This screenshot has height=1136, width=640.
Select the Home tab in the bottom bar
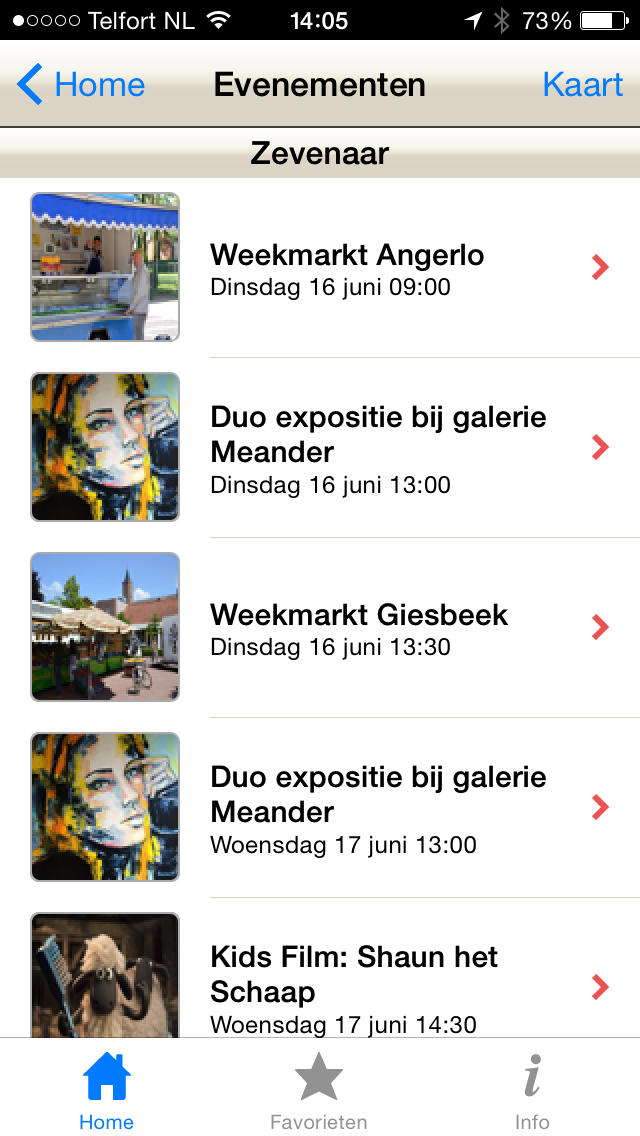(106, 1091)
